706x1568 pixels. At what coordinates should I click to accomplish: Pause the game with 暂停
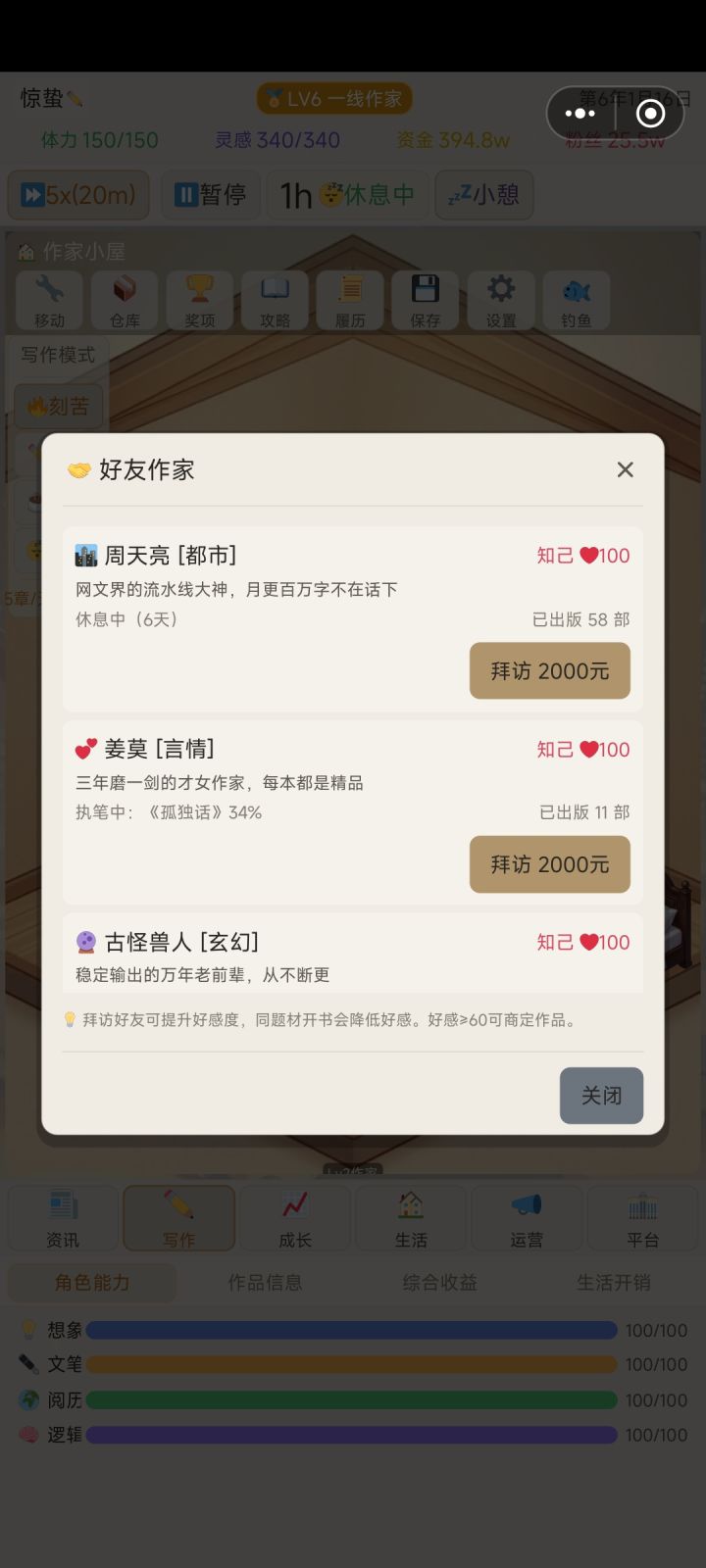[210, 195]
